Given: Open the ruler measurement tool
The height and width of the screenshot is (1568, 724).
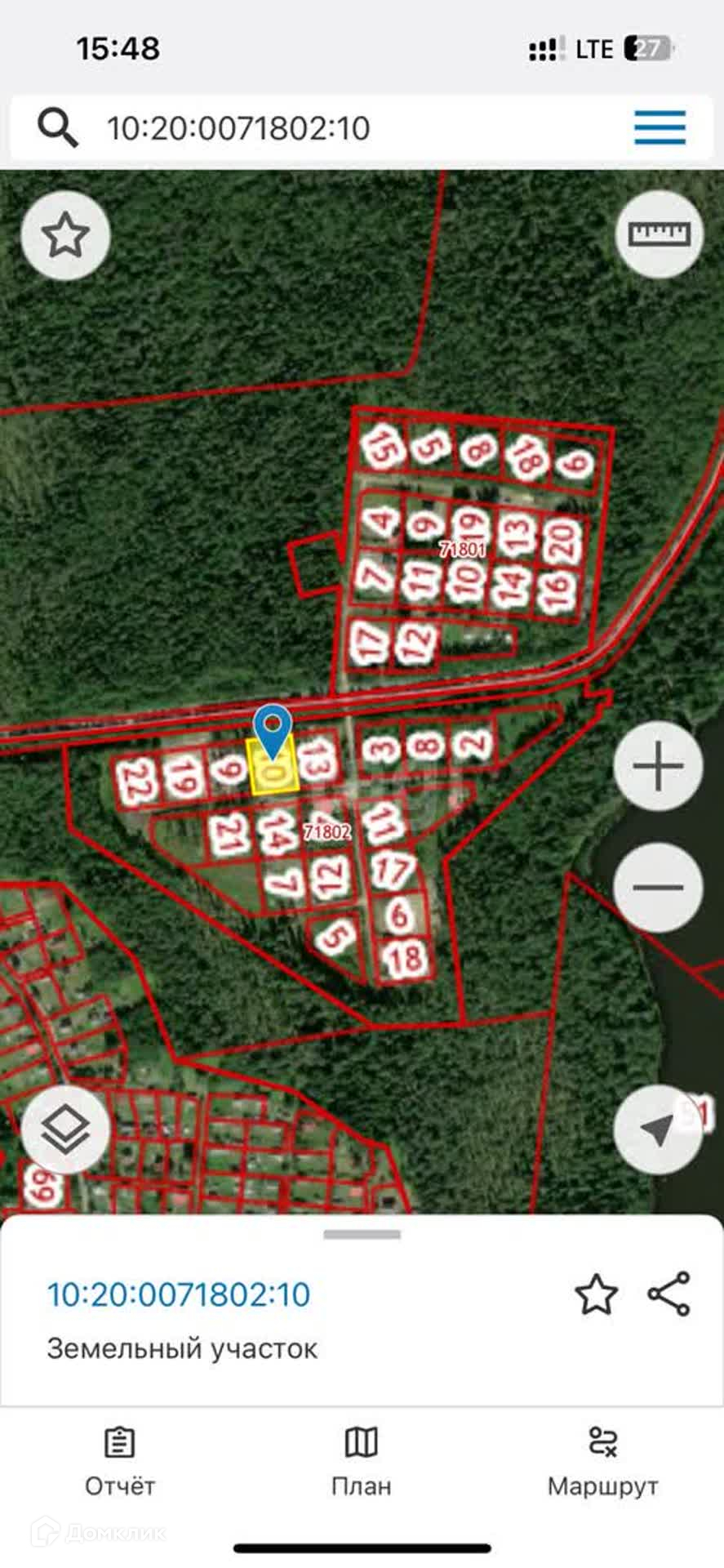Looking at the screenshot, I should [x=659, y=235].
